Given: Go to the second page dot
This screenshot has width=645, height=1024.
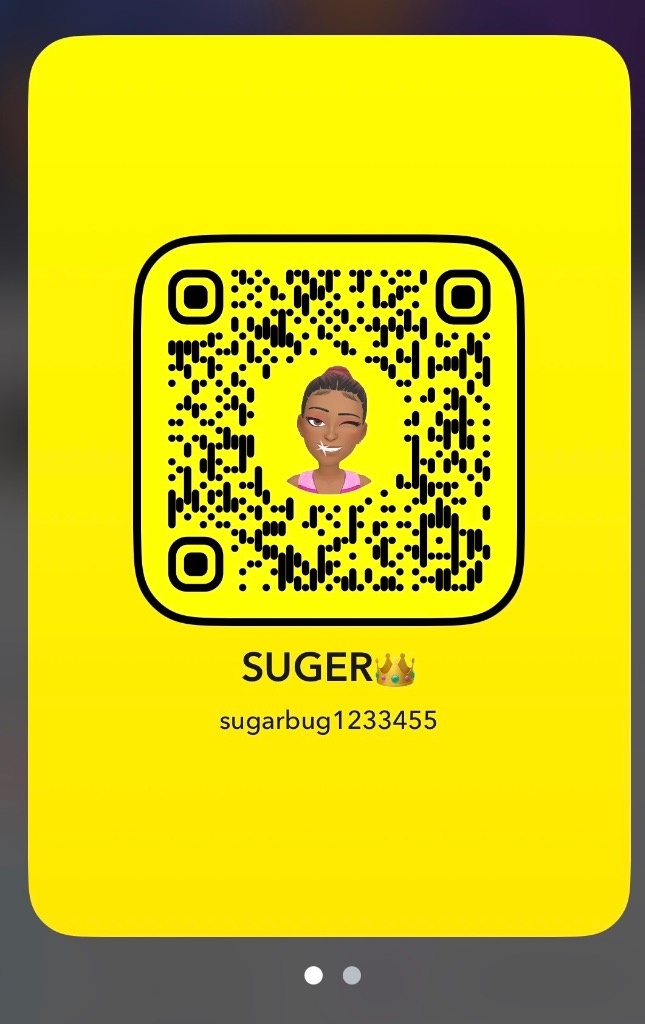Looking at the screenshot, I should click(351, 975).
